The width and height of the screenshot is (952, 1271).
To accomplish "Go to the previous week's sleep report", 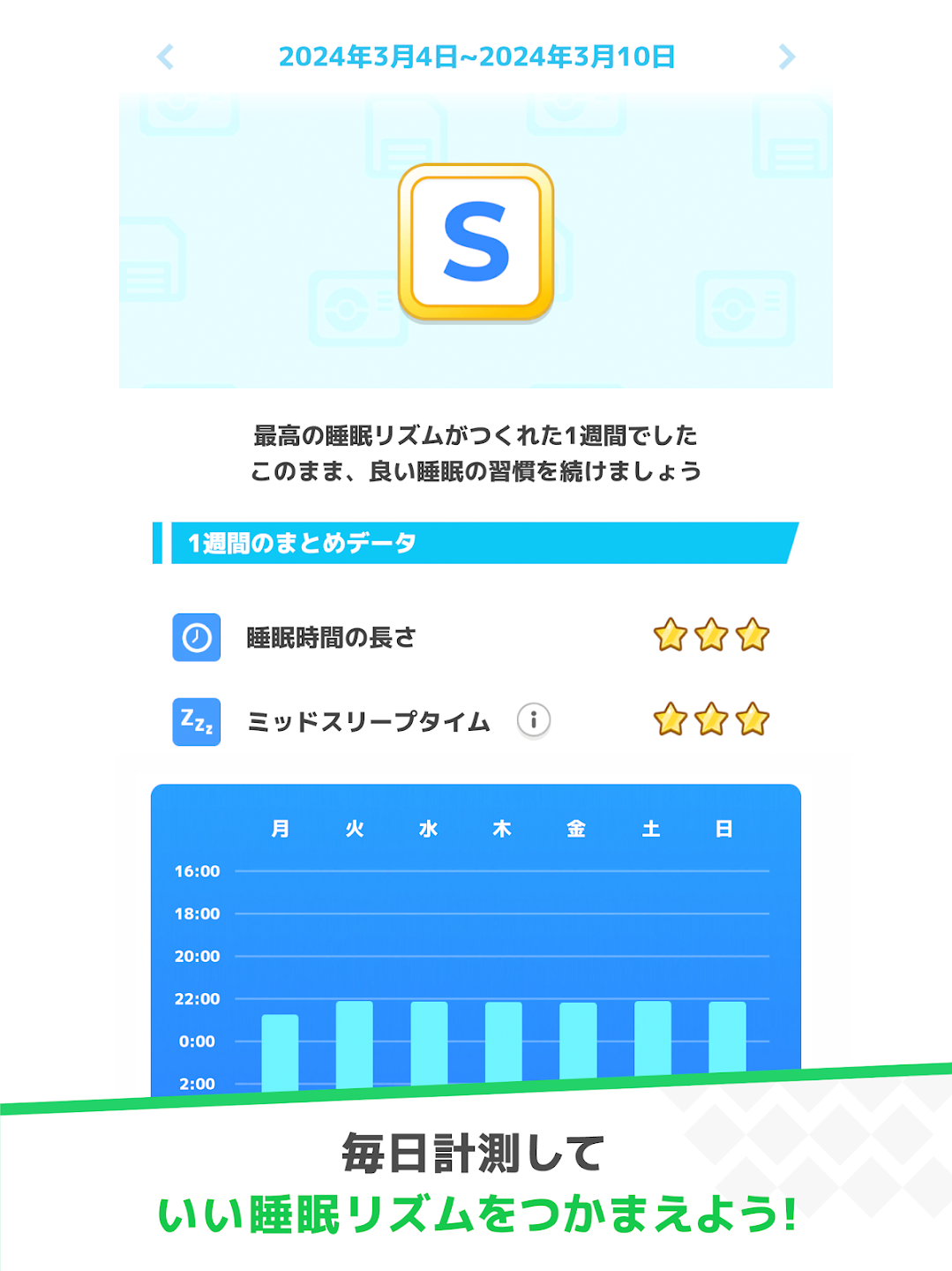I will (165, 57).
